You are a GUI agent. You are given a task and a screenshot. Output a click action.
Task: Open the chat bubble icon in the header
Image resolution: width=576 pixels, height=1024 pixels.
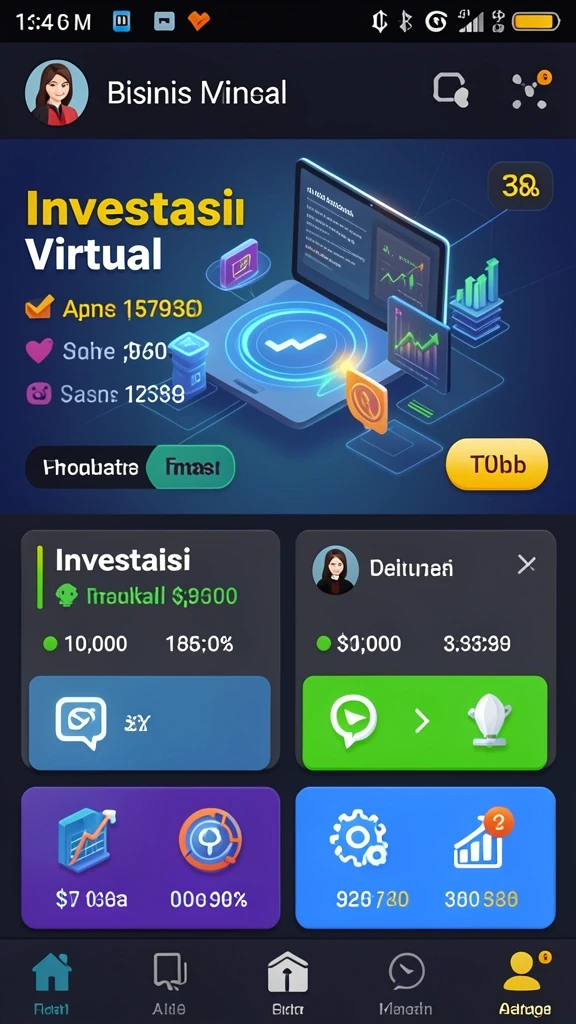coord(451,90)
